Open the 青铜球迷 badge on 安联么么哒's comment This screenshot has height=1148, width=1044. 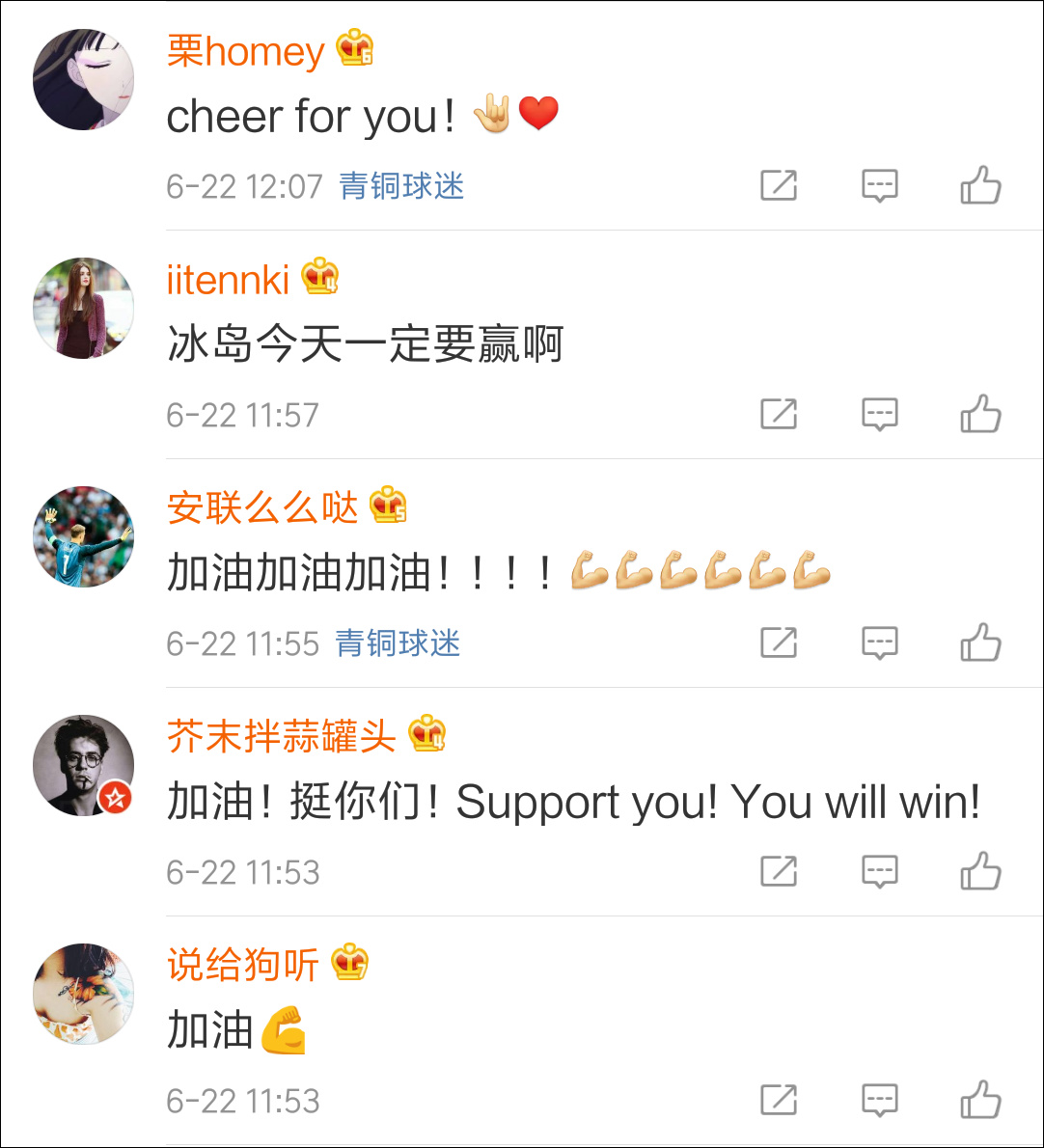(x=398, y=643)
